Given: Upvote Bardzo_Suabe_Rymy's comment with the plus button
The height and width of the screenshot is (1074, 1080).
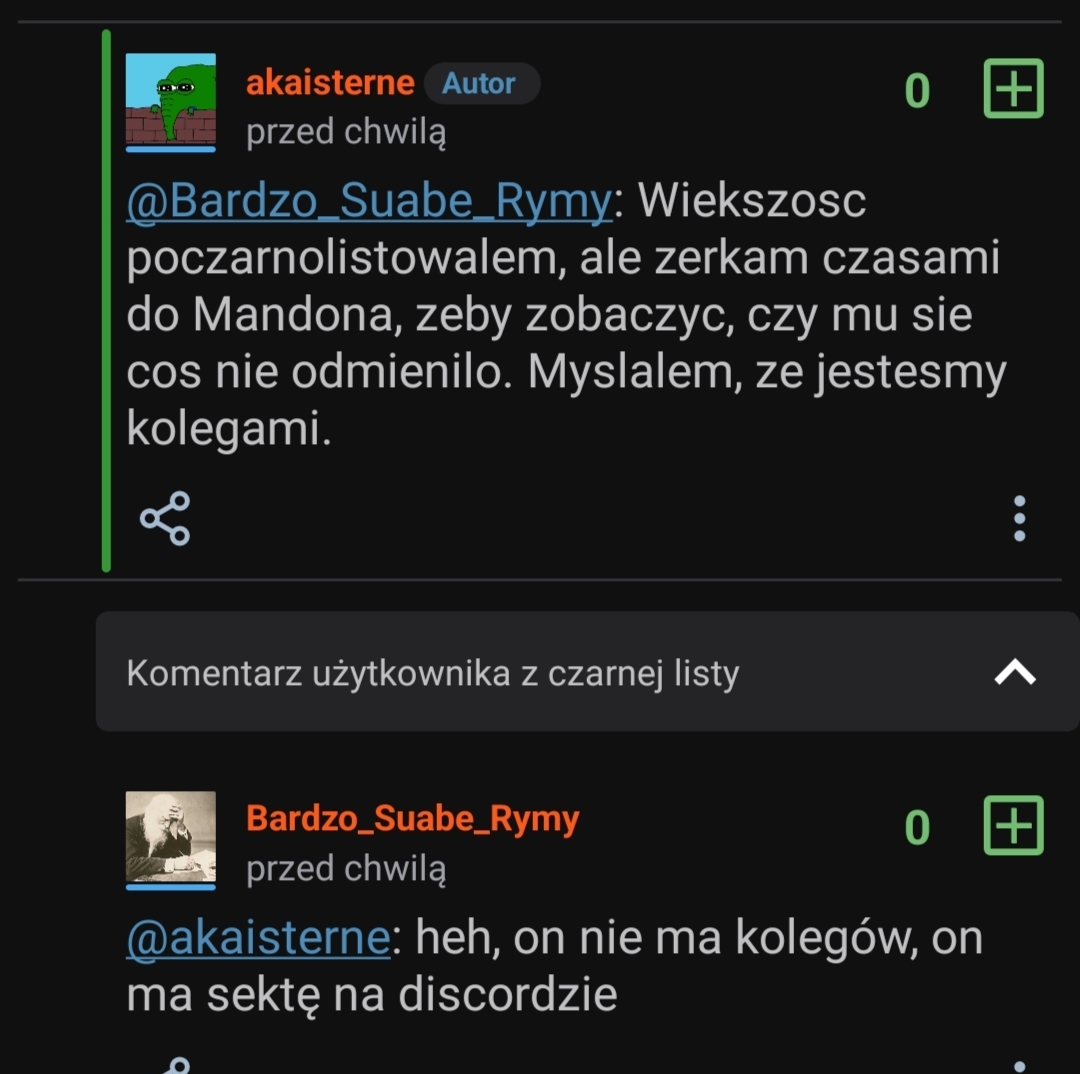Looking at the screenshot, I should (1013, 826).
